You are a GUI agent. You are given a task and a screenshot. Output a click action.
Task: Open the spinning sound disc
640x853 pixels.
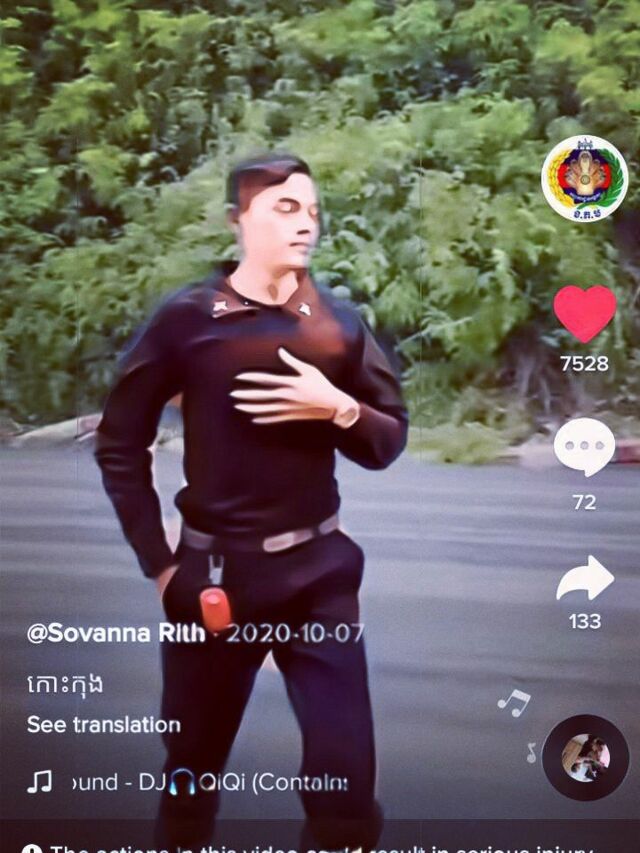click(x=585, y=757)
